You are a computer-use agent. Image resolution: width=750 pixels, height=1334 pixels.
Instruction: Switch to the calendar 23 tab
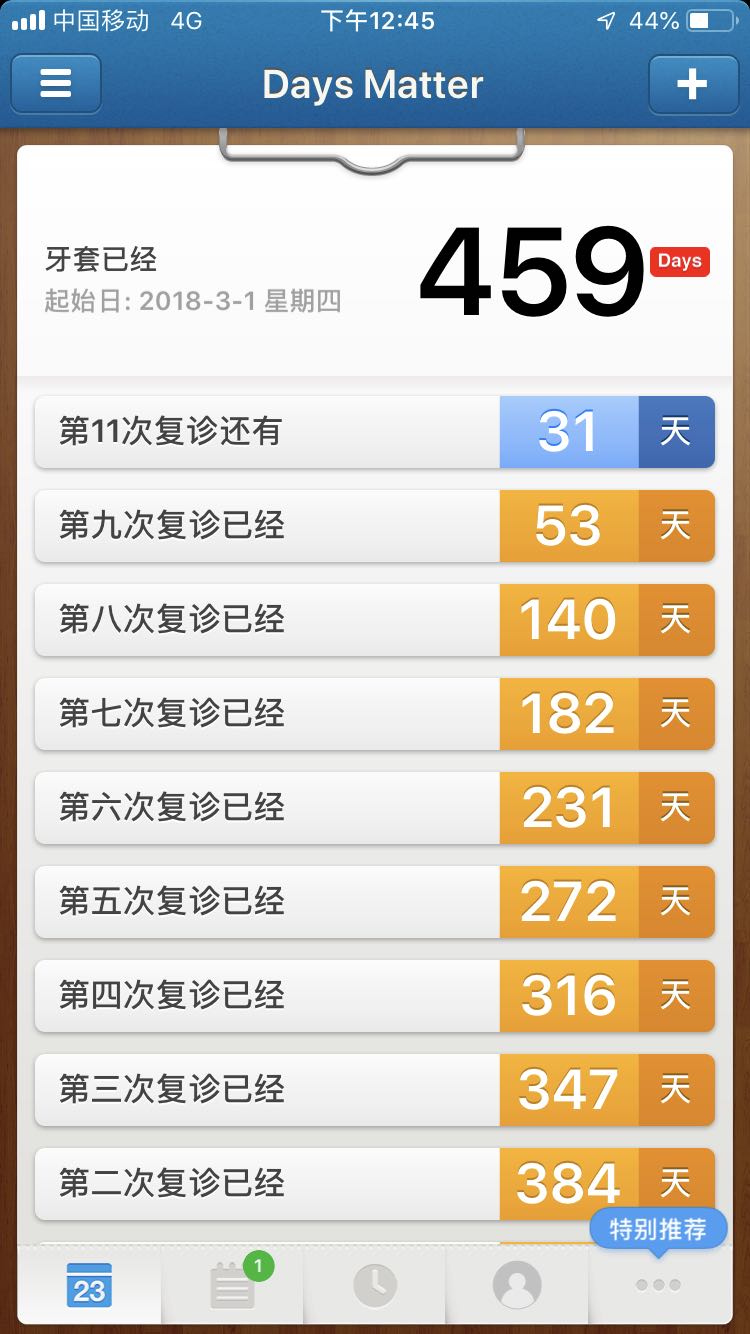tap(89, 1285)
